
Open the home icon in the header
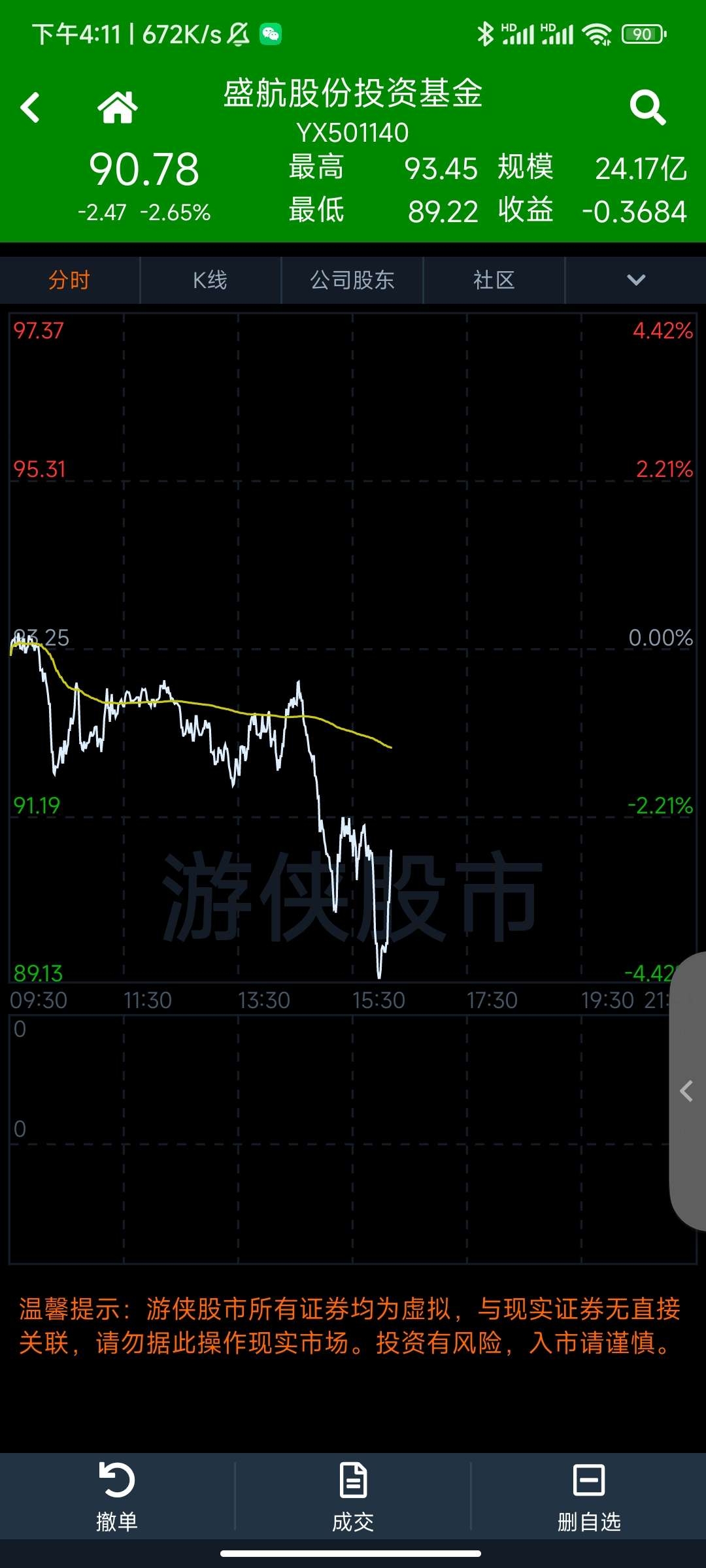118,107
